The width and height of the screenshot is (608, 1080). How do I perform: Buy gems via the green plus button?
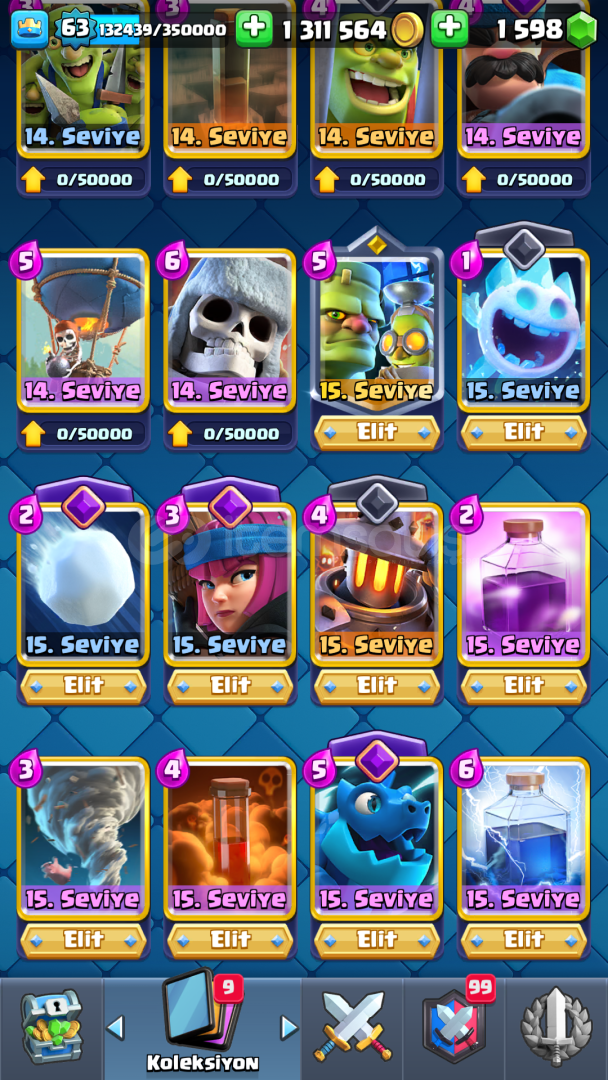coord(449,29)
